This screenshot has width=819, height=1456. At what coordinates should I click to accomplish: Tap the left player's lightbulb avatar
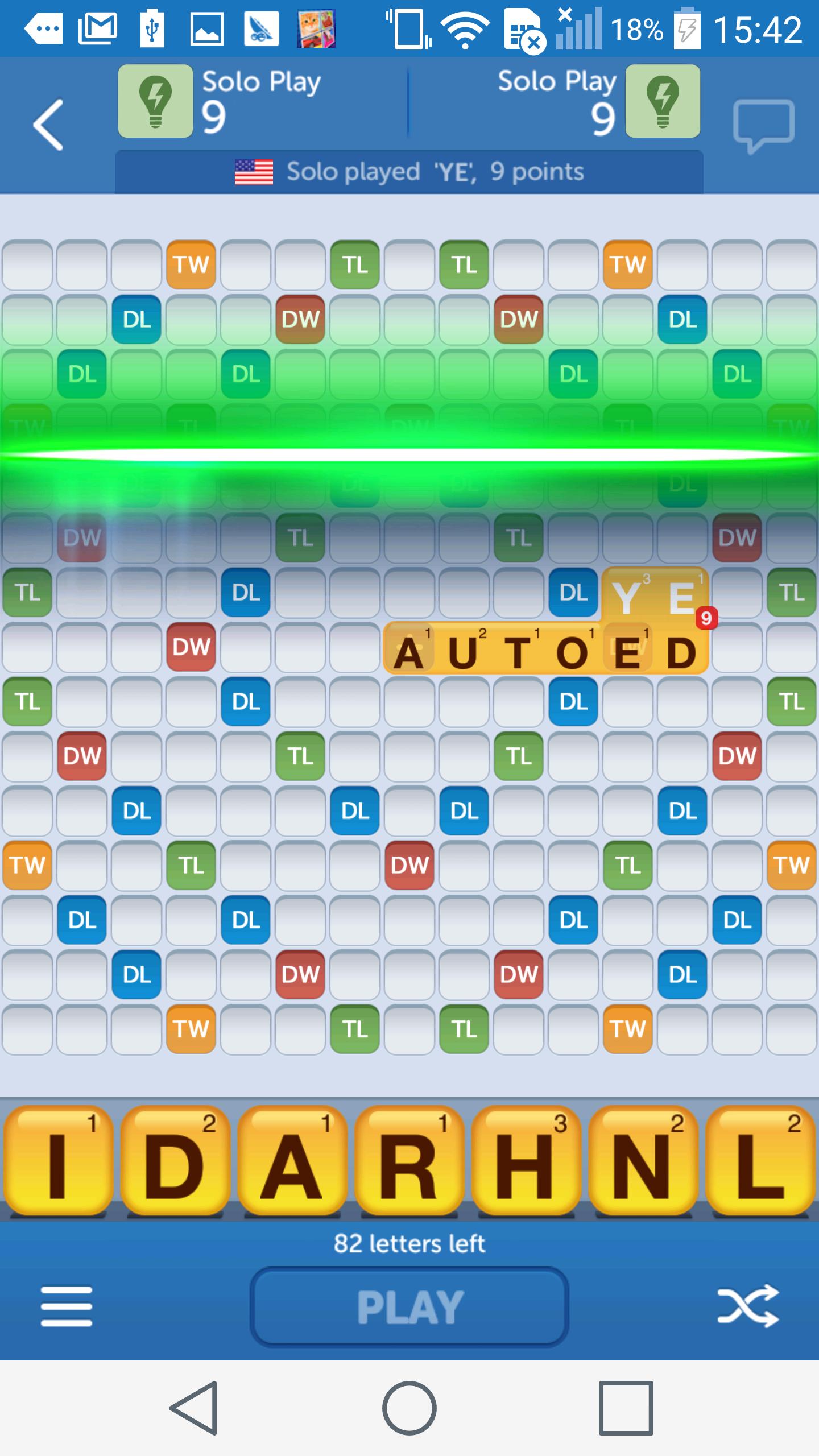click(155, 101)
